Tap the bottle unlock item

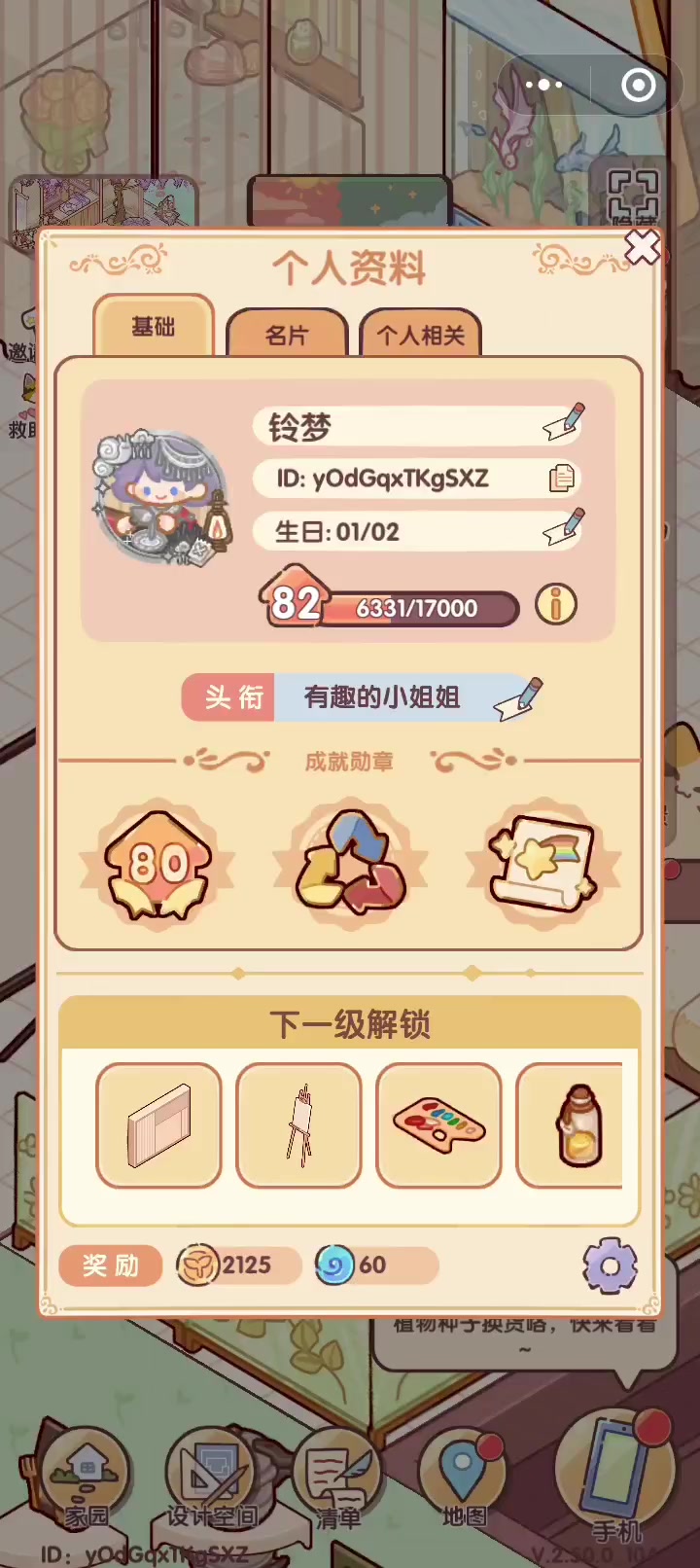pos(571,1125)
